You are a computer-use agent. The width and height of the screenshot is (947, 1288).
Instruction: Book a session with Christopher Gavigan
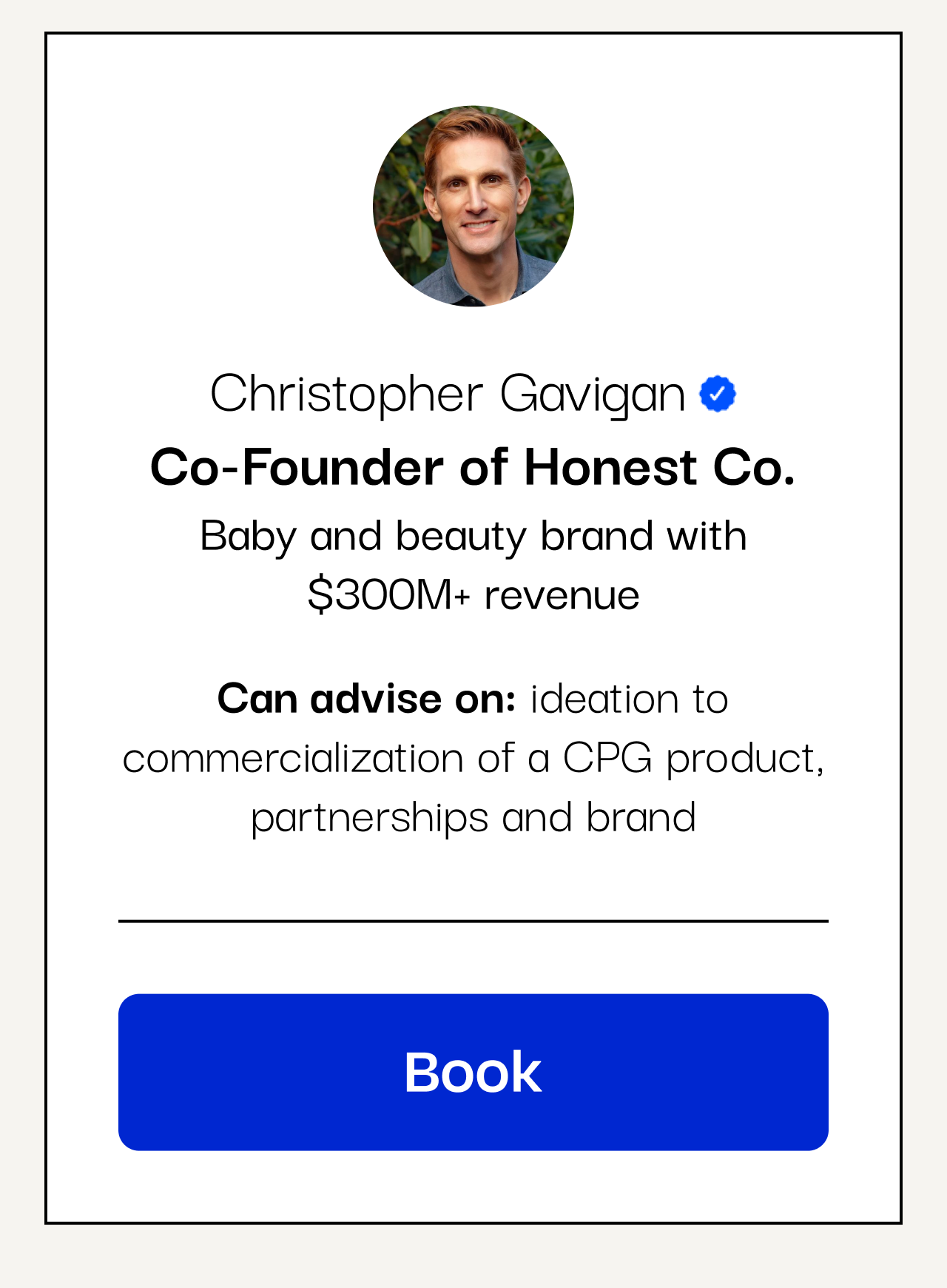(473, 1071)
